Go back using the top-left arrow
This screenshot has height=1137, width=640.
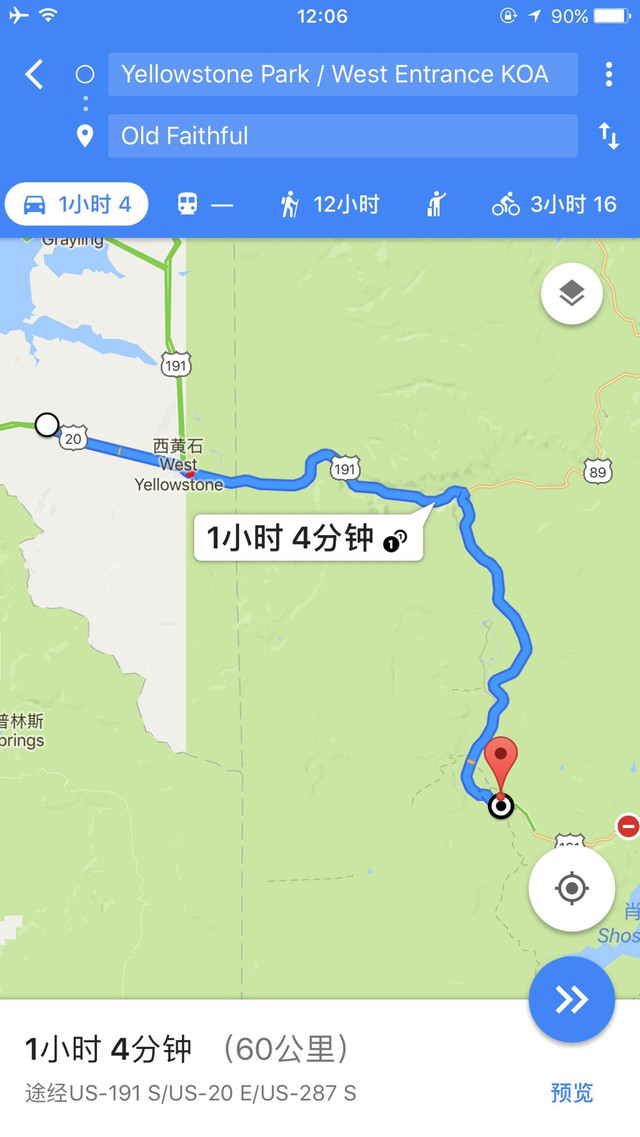(35, 75)
